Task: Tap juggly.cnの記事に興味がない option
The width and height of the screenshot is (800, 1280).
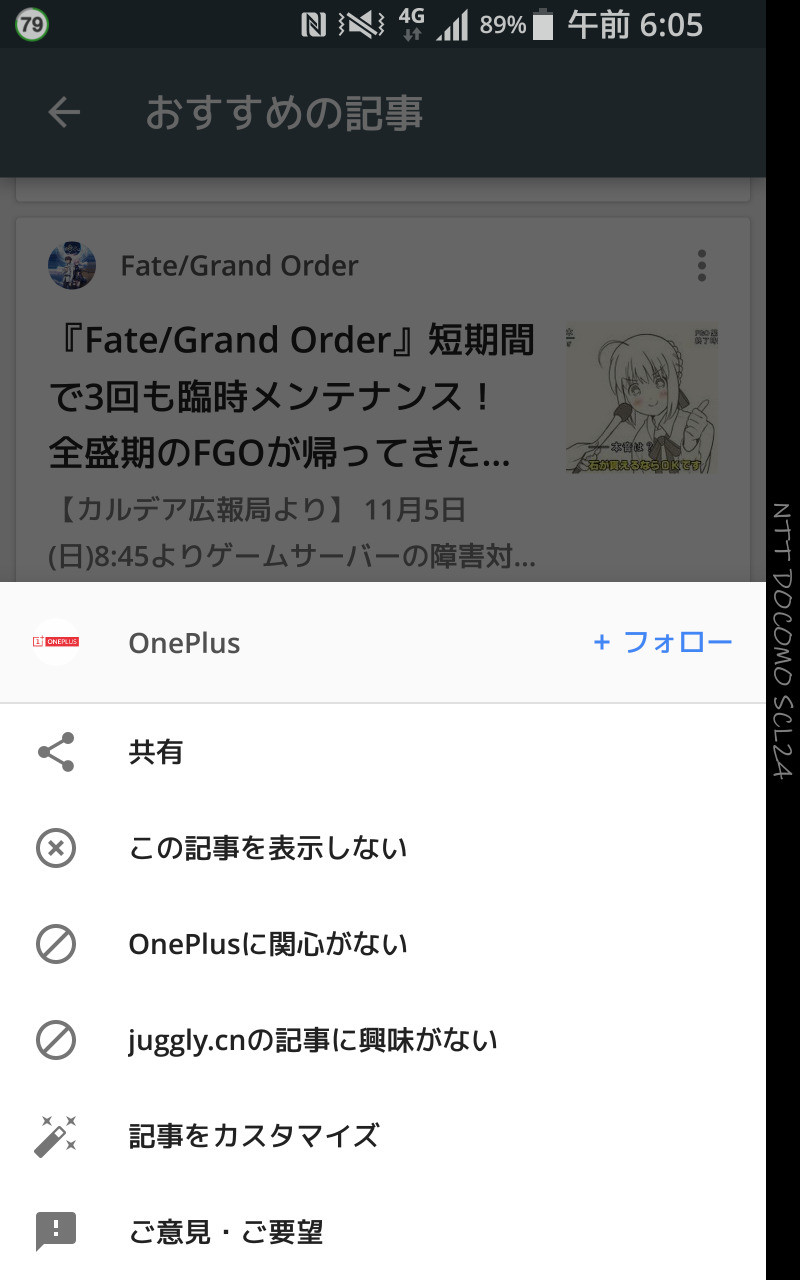Action: tap(383, 1041)
